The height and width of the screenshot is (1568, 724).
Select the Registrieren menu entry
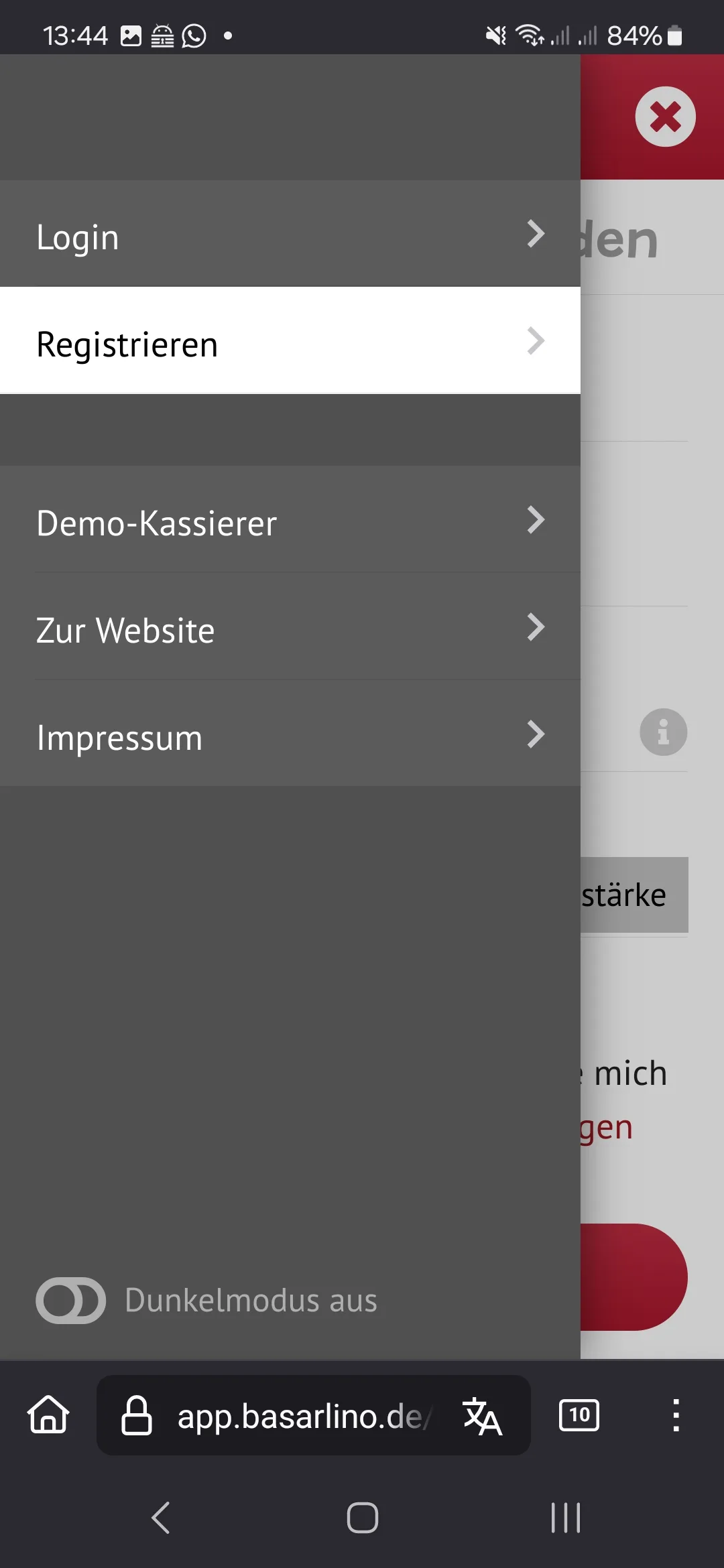click(290, 340)
